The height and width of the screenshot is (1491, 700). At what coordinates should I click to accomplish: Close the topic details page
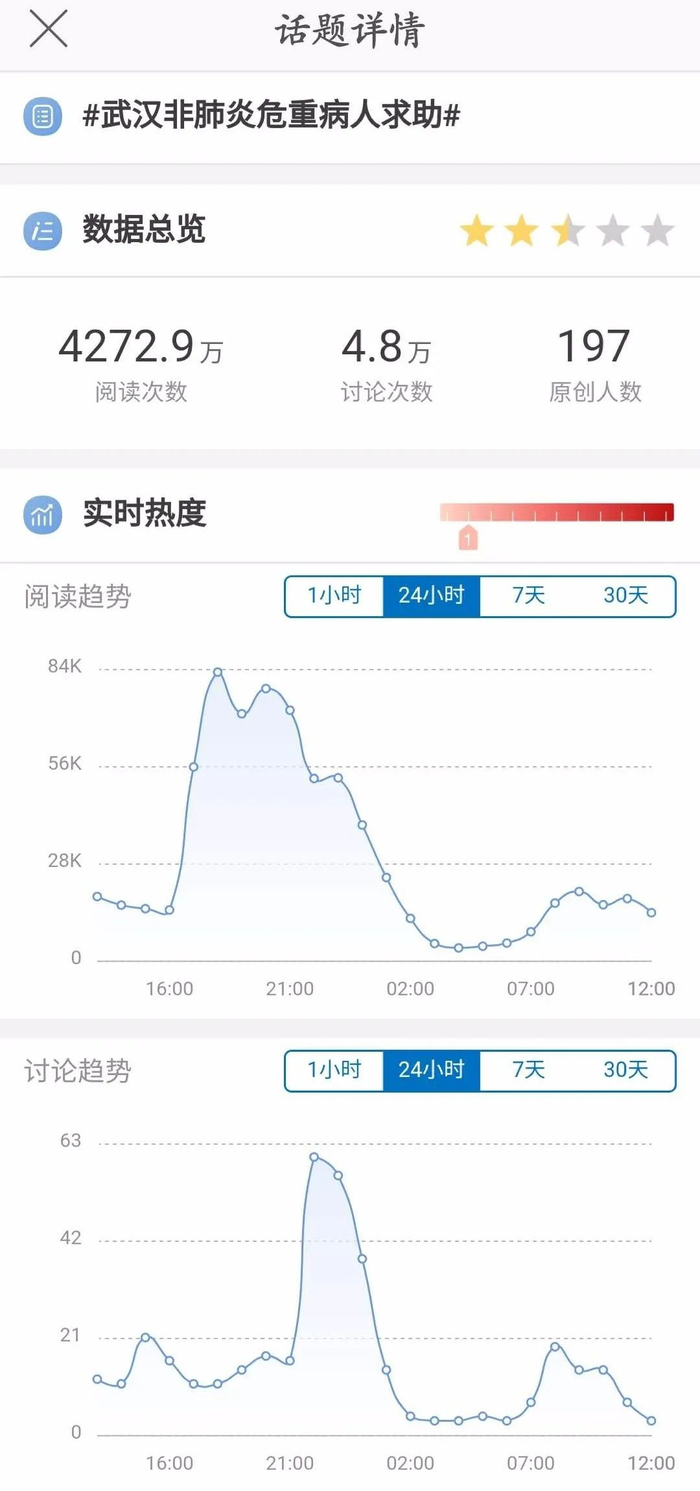48,29
